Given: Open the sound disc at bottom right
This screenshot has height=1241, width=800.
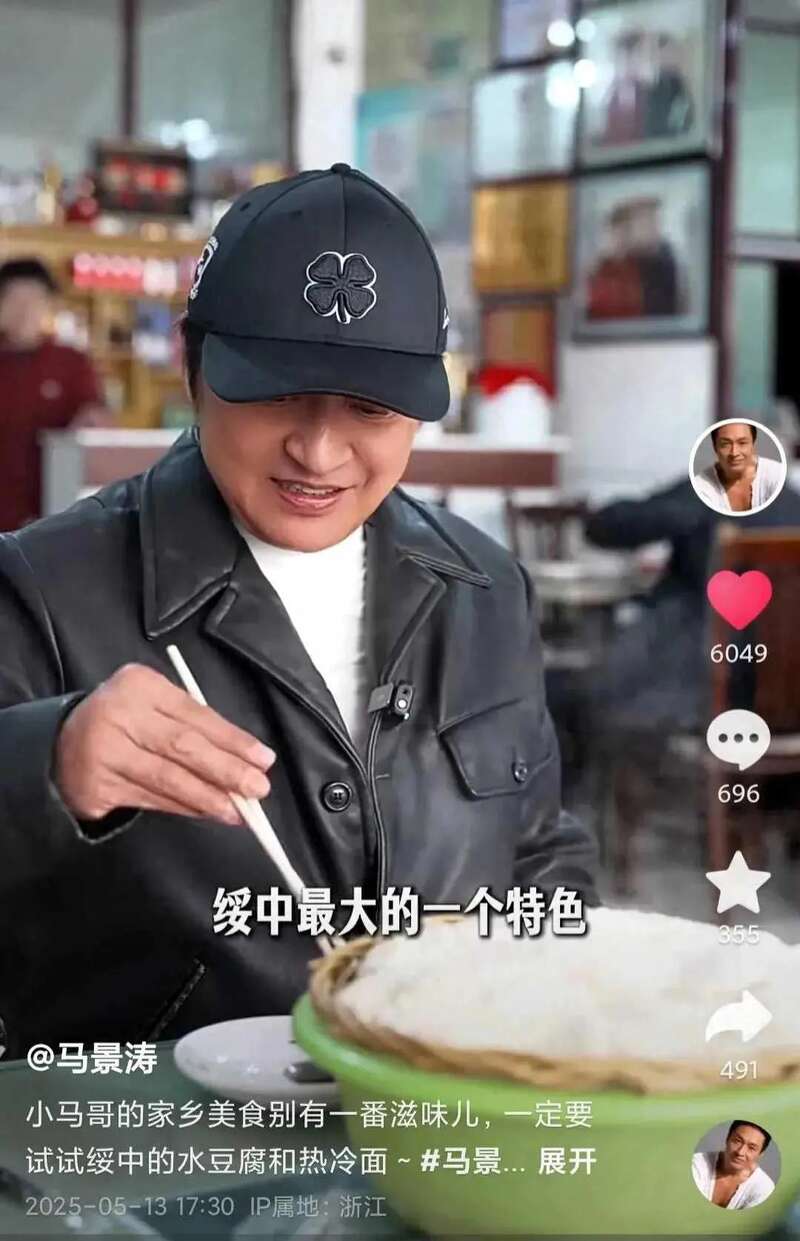Looking at the screenshot, I should point(736,1165).
